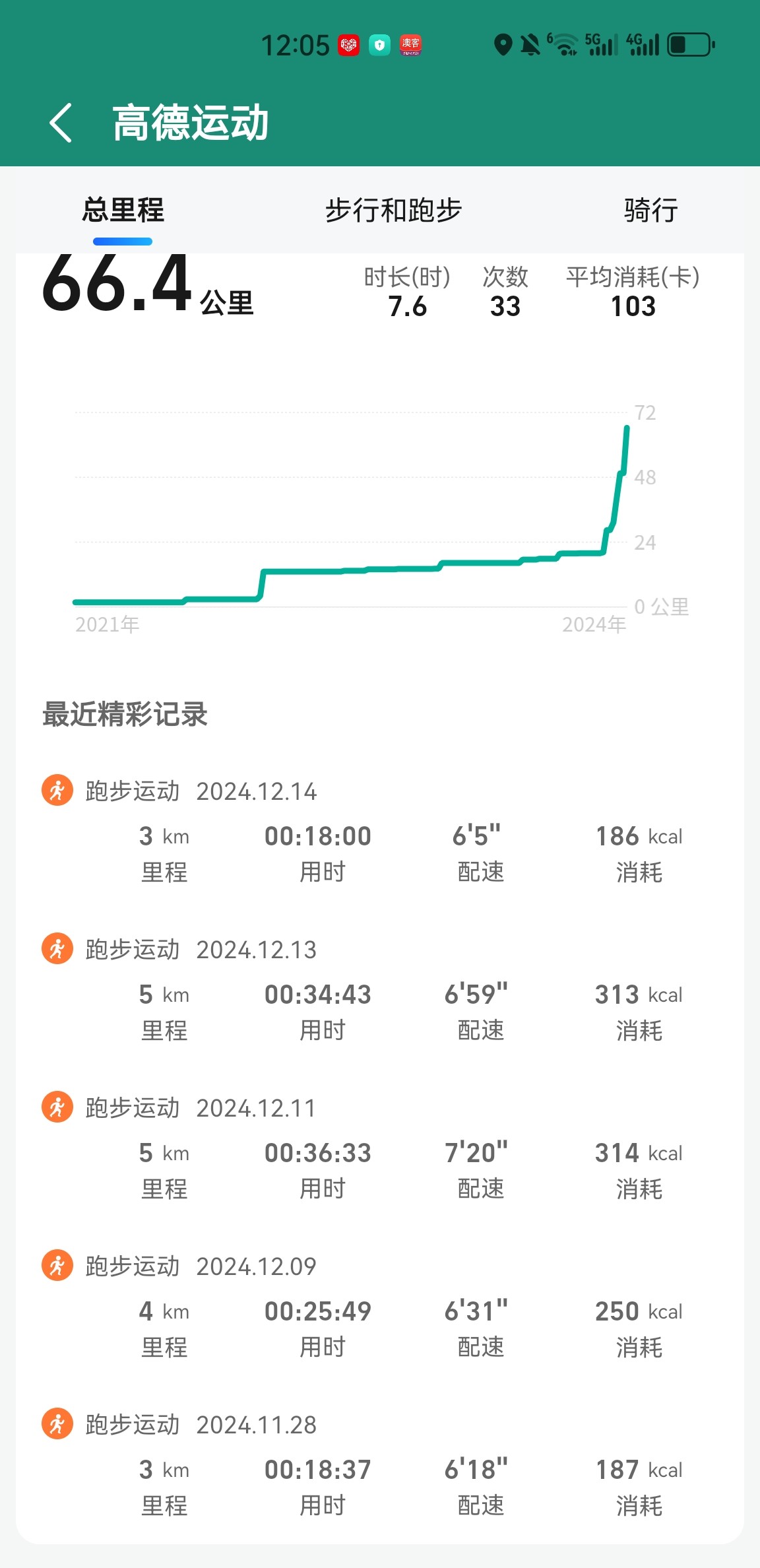Select the 总里程 tab
This screenshot has width=760, height=1568.
click(x=123, y=210)
